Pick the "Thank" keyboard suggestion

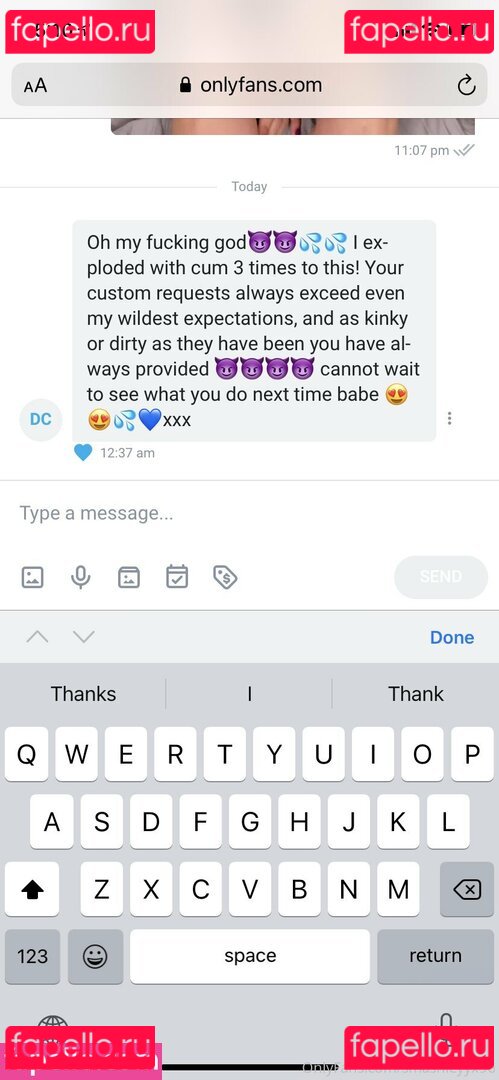416,694
